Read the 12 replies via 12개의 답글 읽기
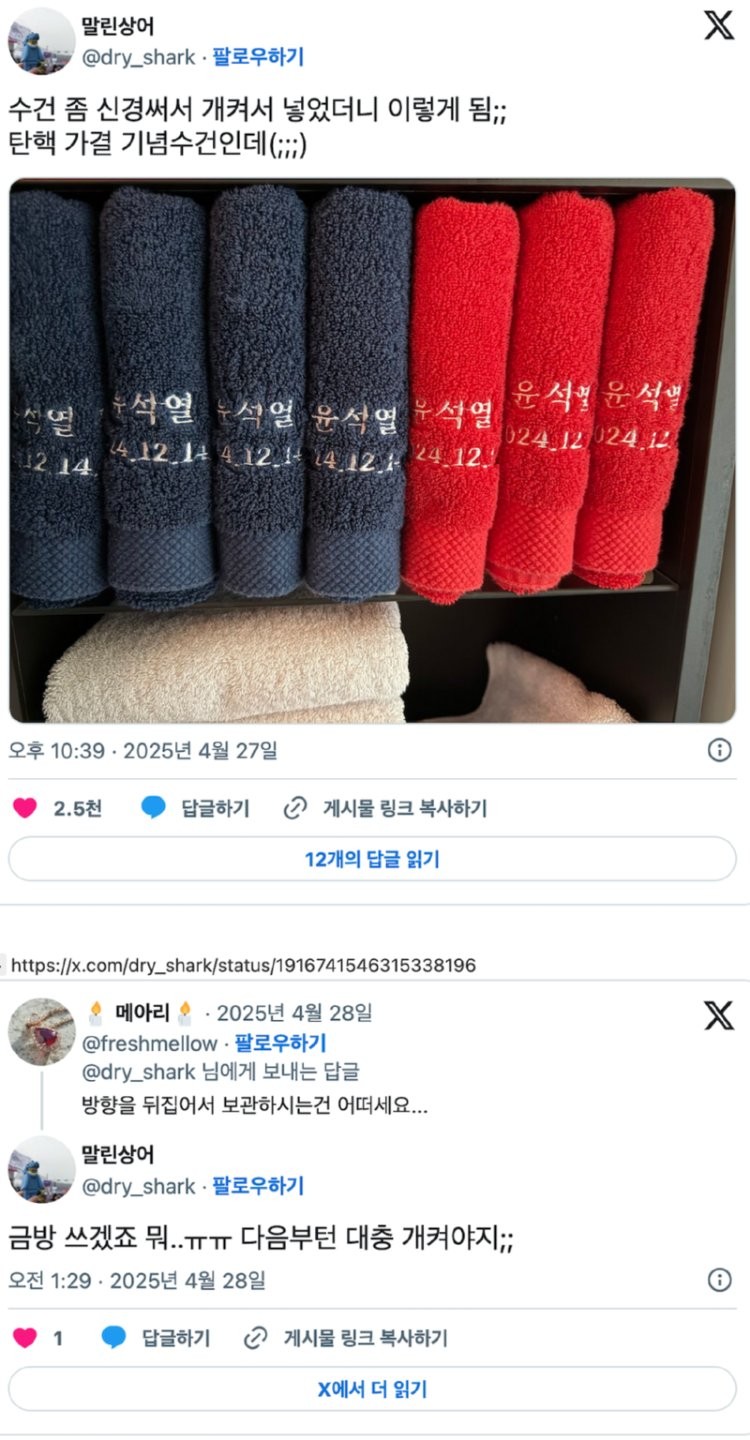The image size is (750, 1440). coord(372,859)
